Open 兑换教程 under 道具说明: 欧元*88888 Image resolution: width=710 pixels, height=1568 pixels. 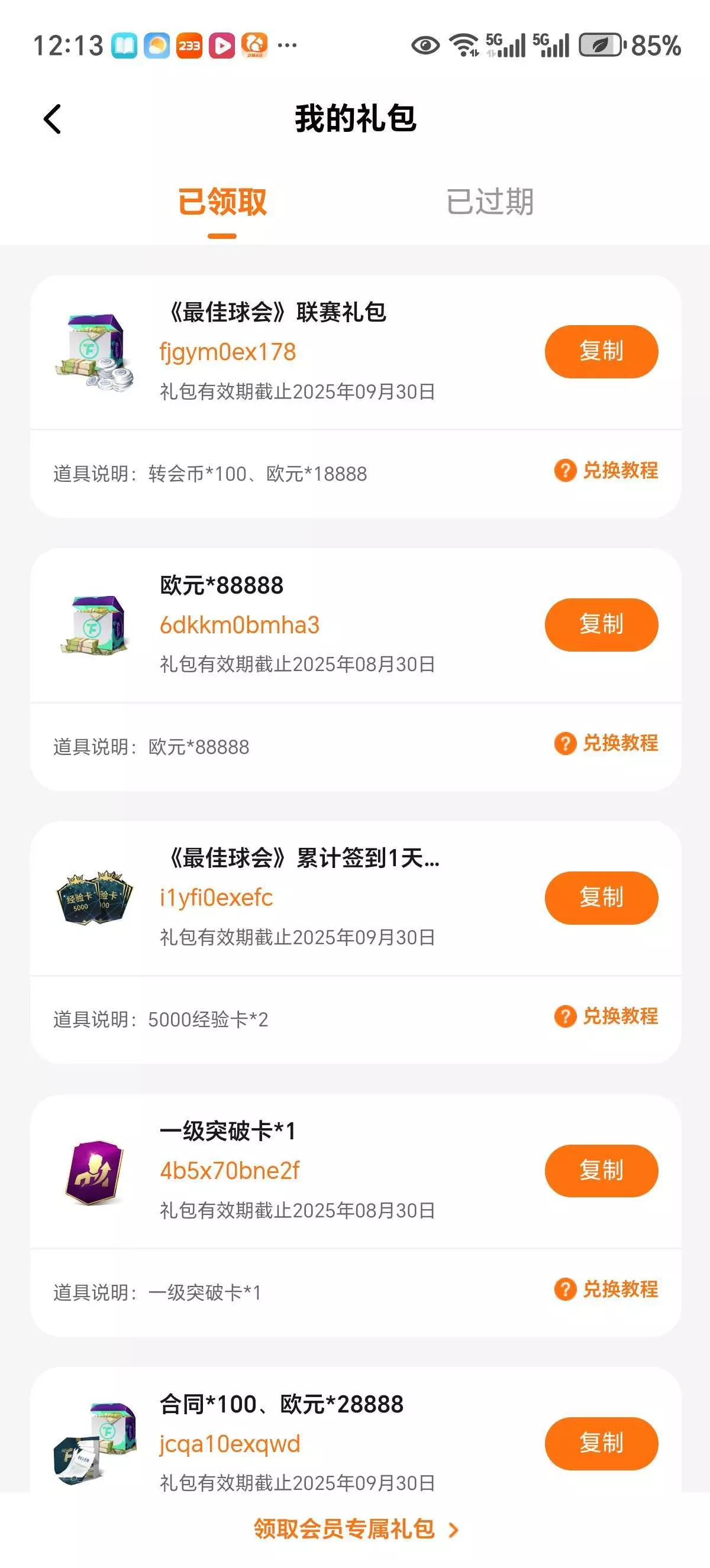click(606, 743)
